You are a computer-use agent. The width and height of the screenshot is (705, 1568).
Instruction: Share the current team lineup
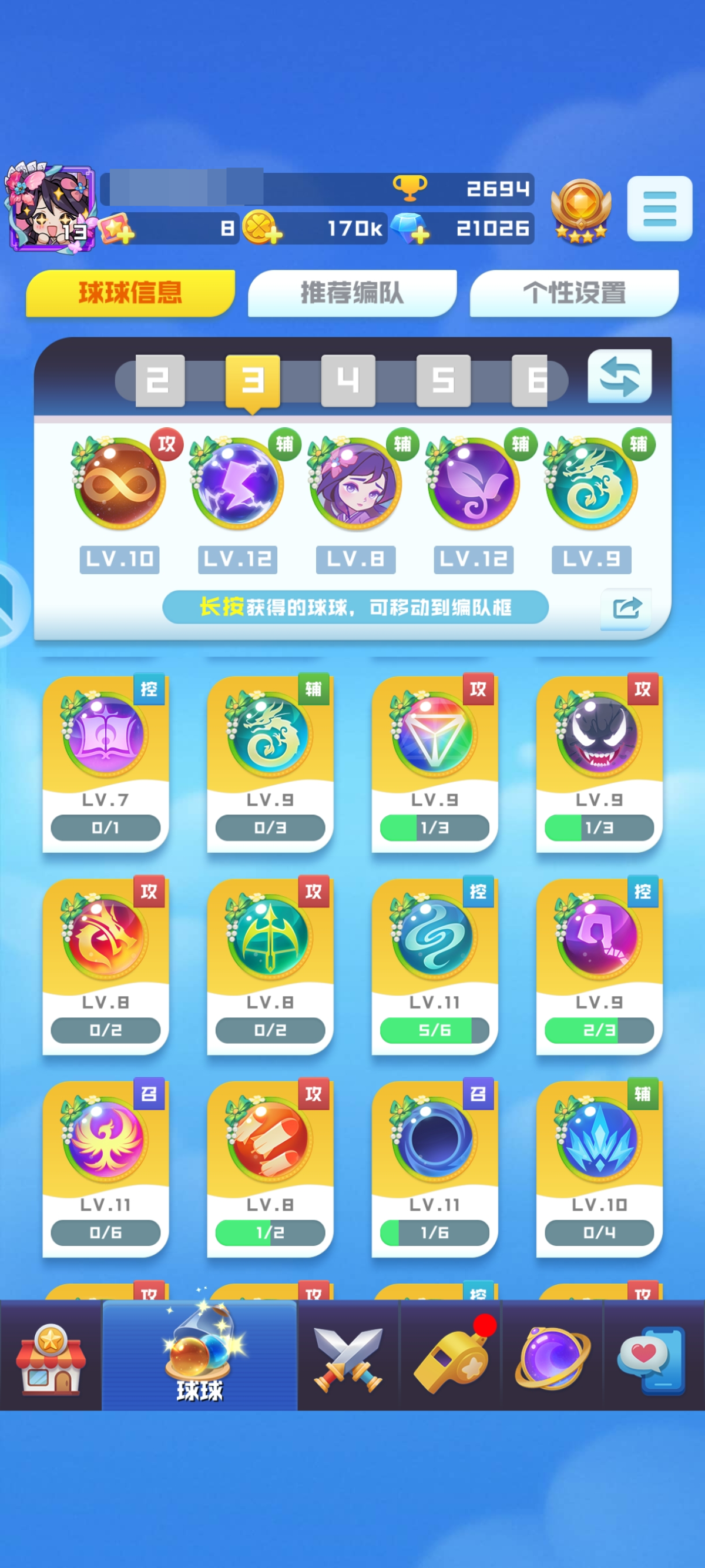(626, 608)
